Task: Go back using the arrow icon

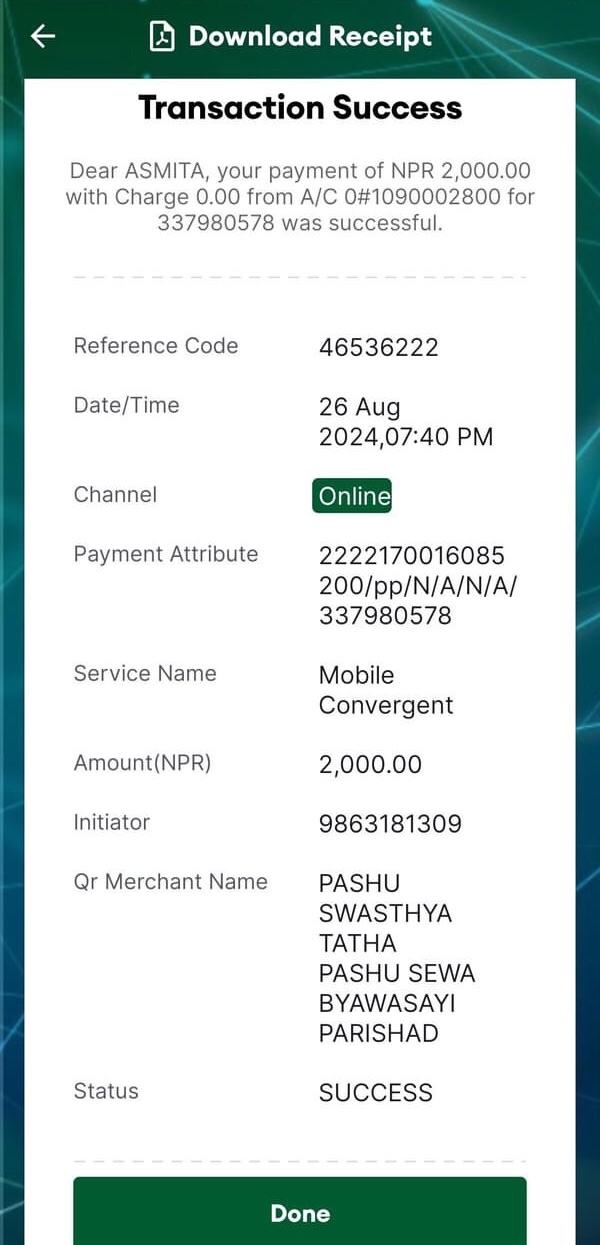Action: tap(44, 36)
